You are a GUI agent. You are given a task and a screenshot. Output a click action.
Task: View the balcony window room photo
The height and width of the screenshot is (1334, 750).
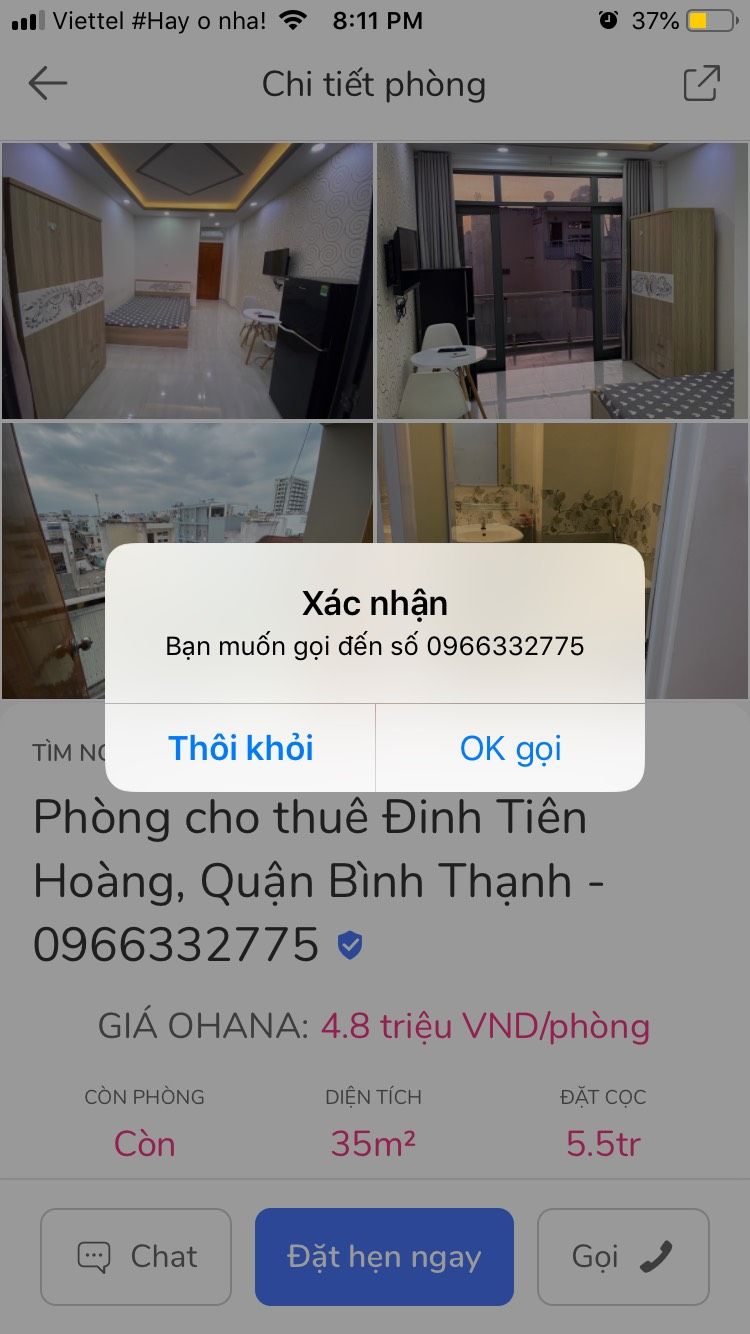[x=562, y=280]
